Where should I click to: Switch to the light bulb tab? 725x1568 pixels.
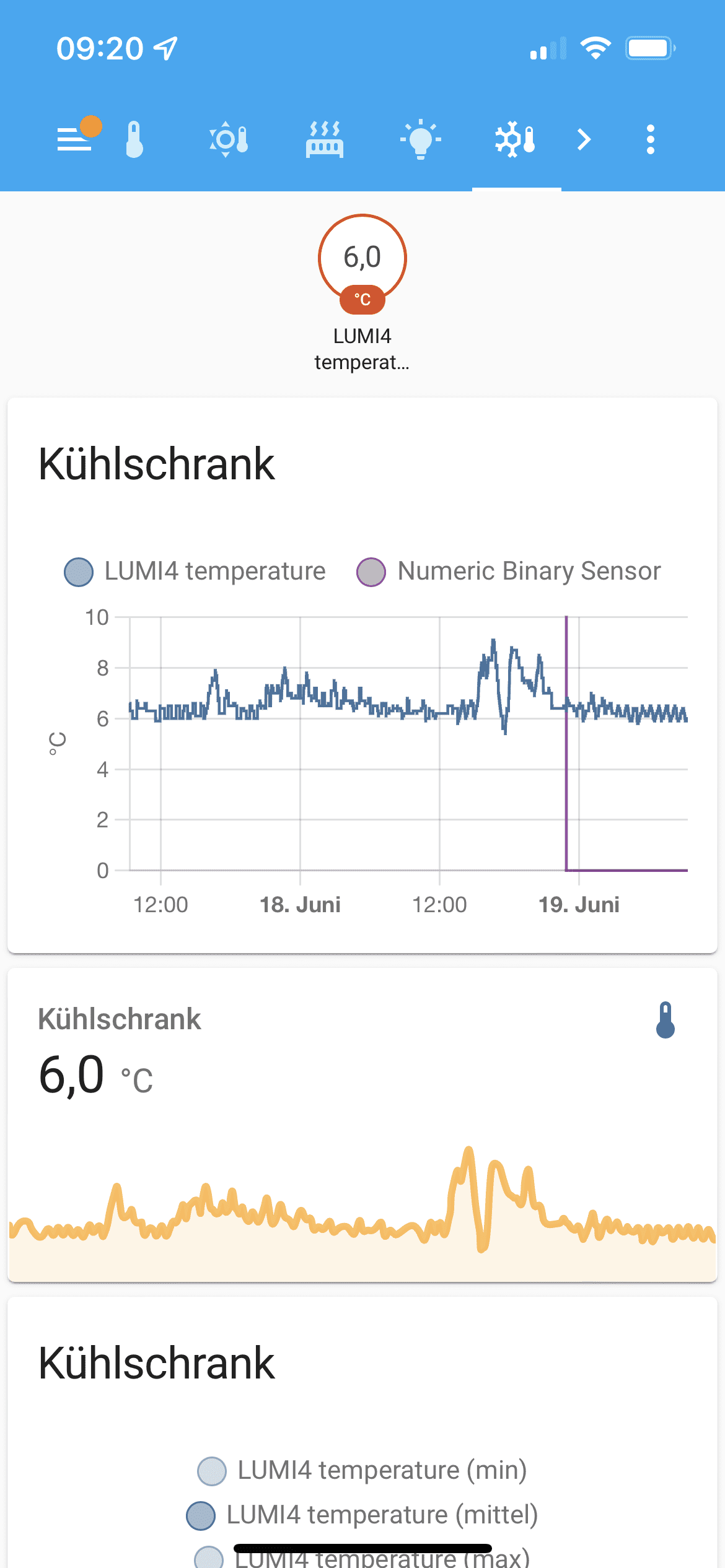coord(421,139)
